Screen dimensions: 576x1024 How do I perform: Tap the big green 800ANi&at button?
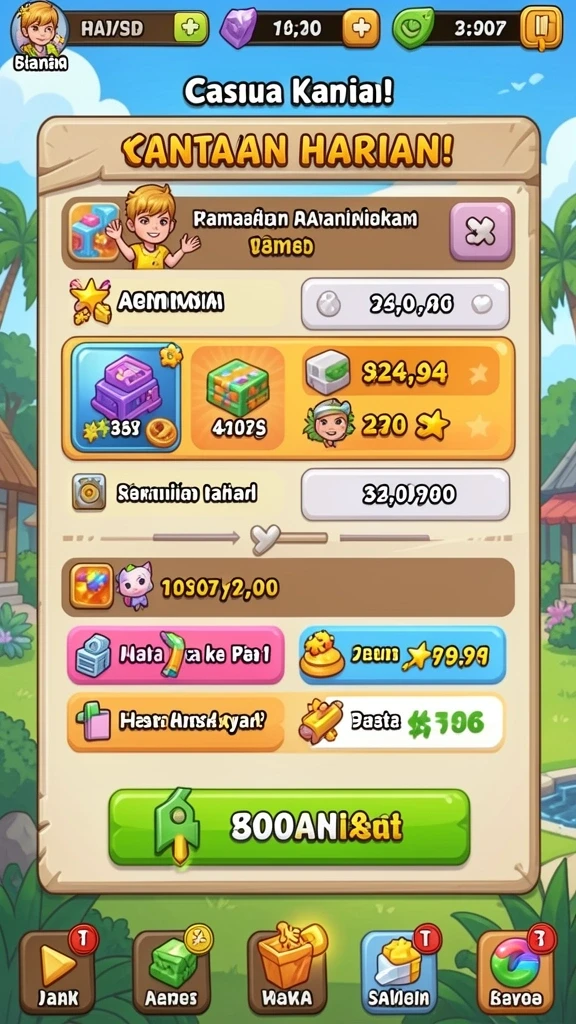289,827
